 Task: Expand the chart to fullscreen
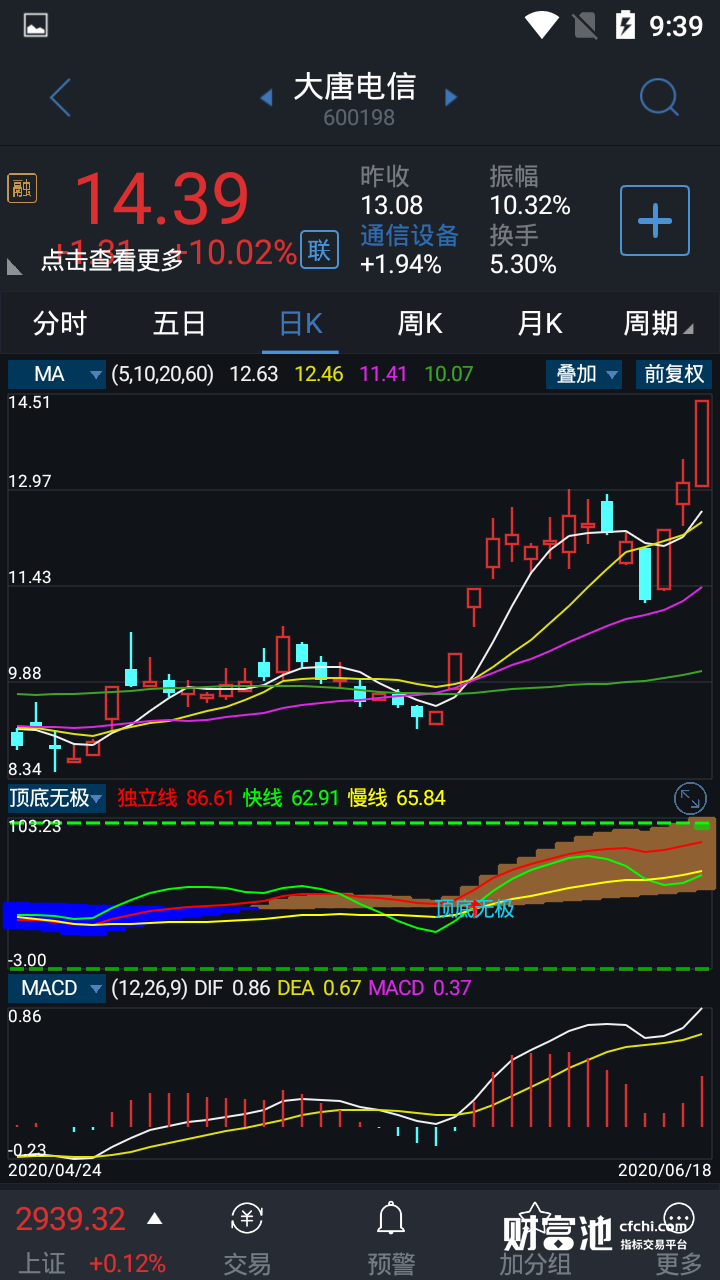(690, 798)
